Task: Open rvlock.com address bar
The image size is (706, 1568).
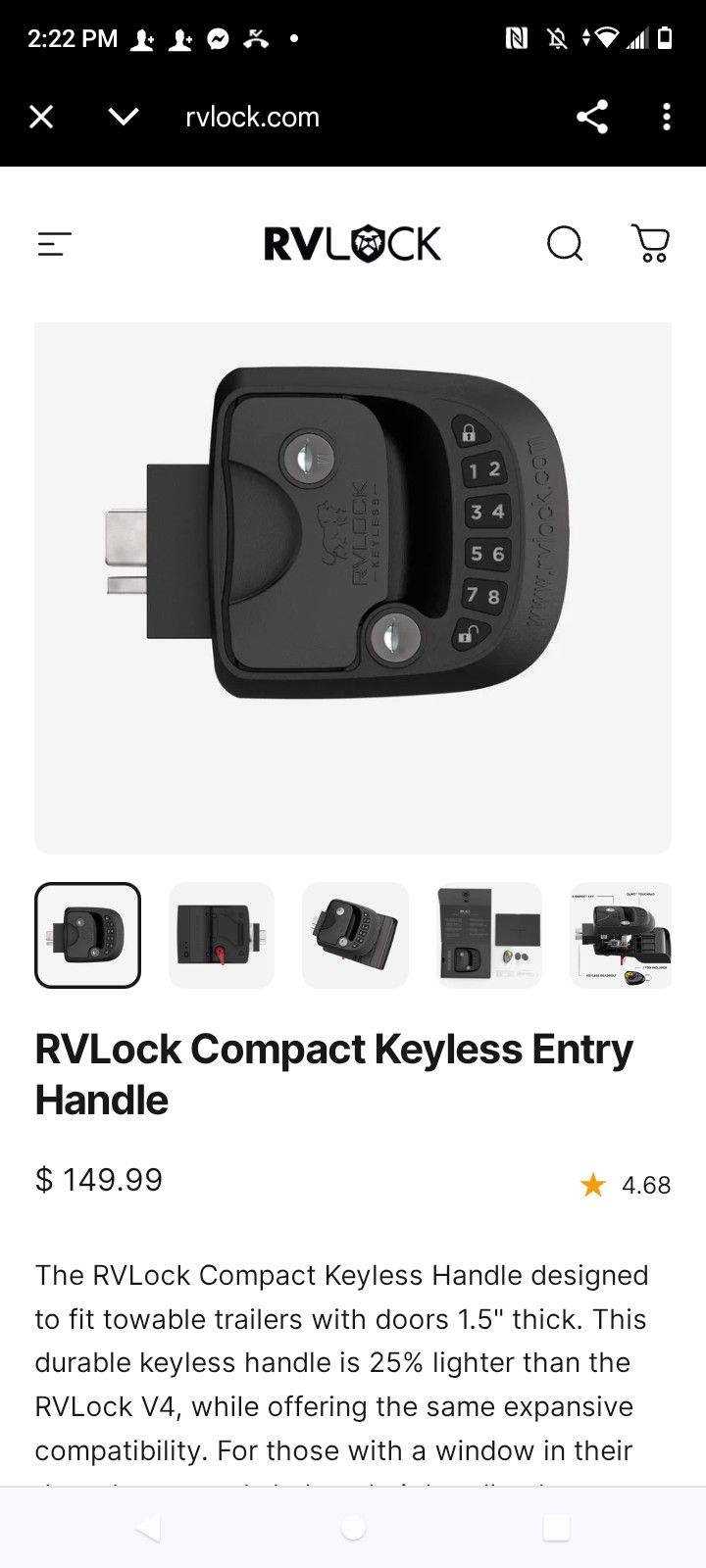Action: [252, 117]
